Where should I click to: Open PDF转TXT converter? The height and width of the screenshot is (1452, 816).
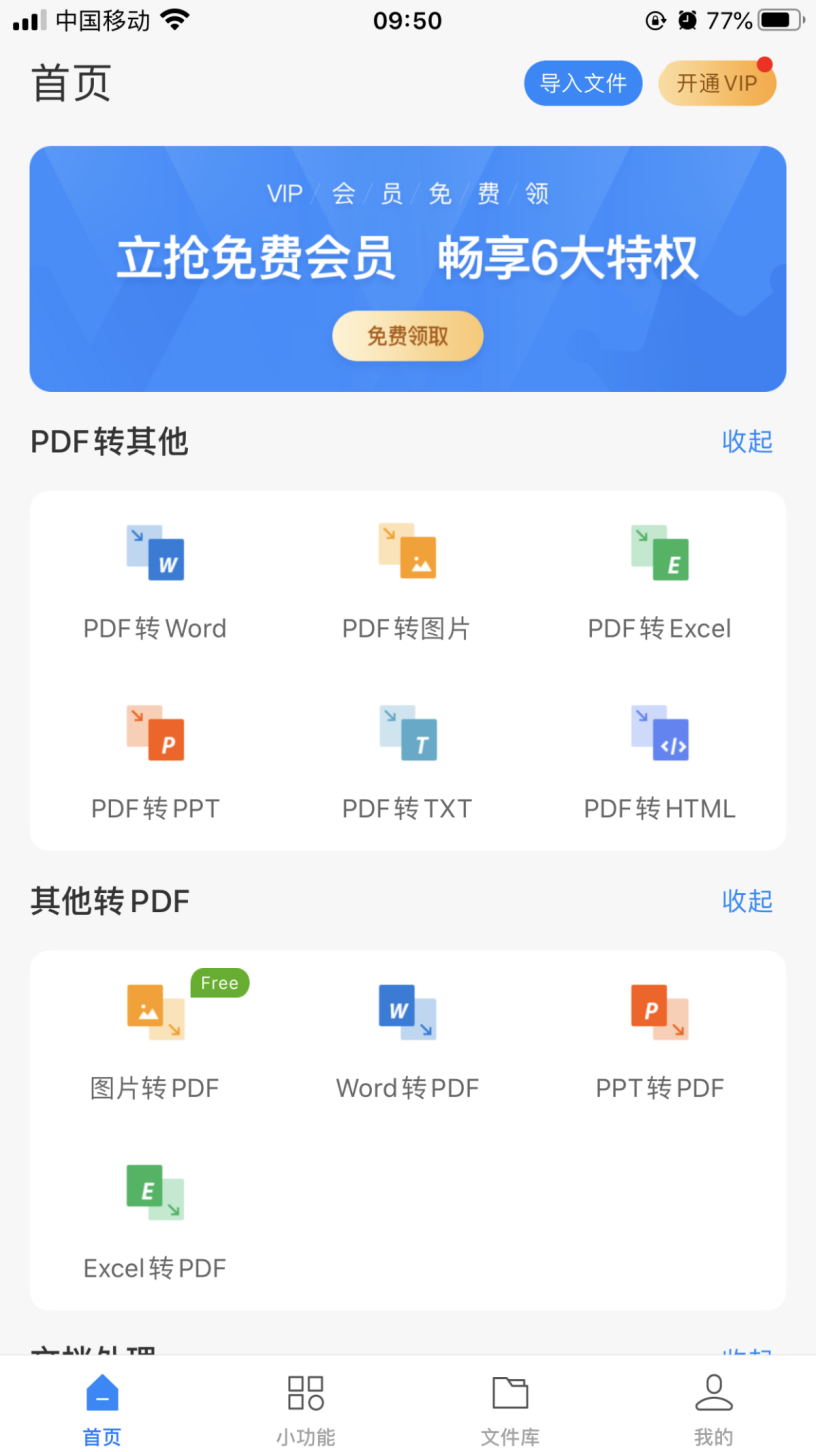(x=407, y=760)
